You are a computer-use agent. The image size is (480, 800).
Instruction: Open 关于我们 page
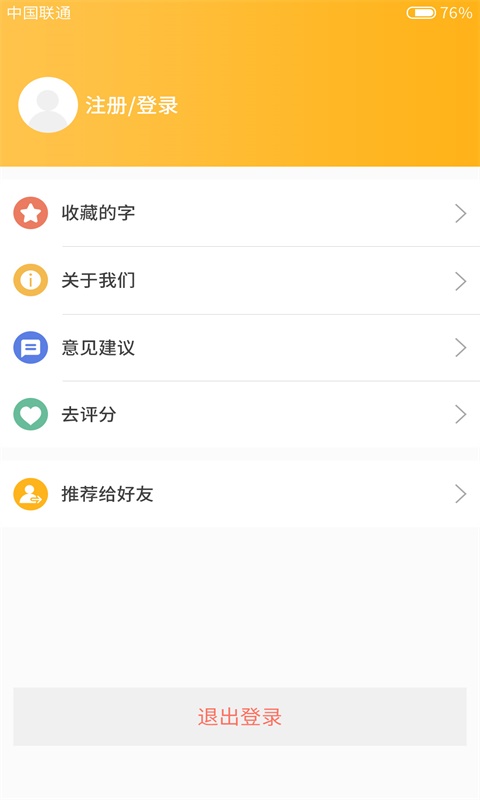click(240, 281)
